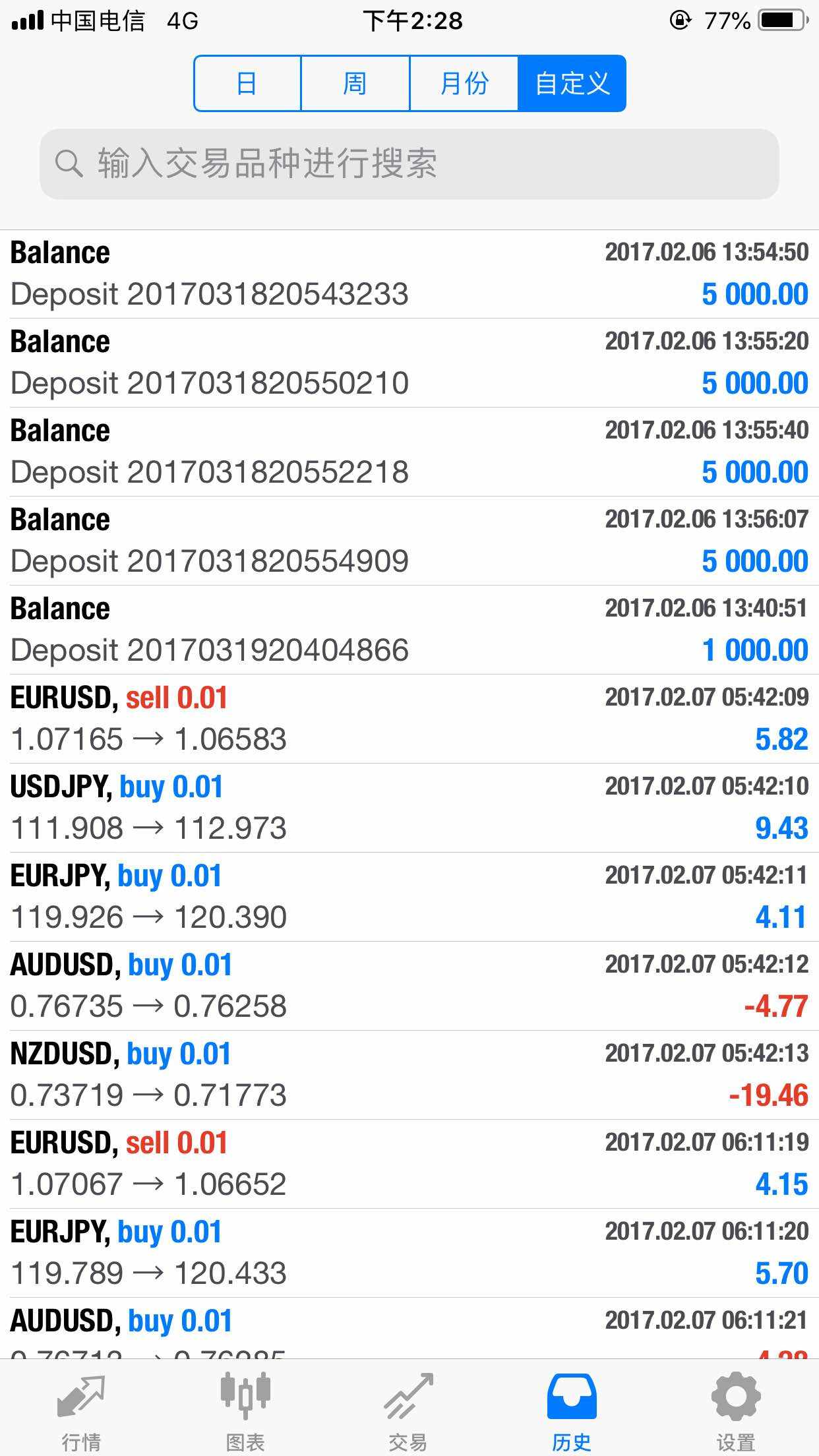The image size is (819, 1456).
Task: View the EURJPY buy trade with 4.11 profit
Action: pyautogui.click(x=409, y=897)
